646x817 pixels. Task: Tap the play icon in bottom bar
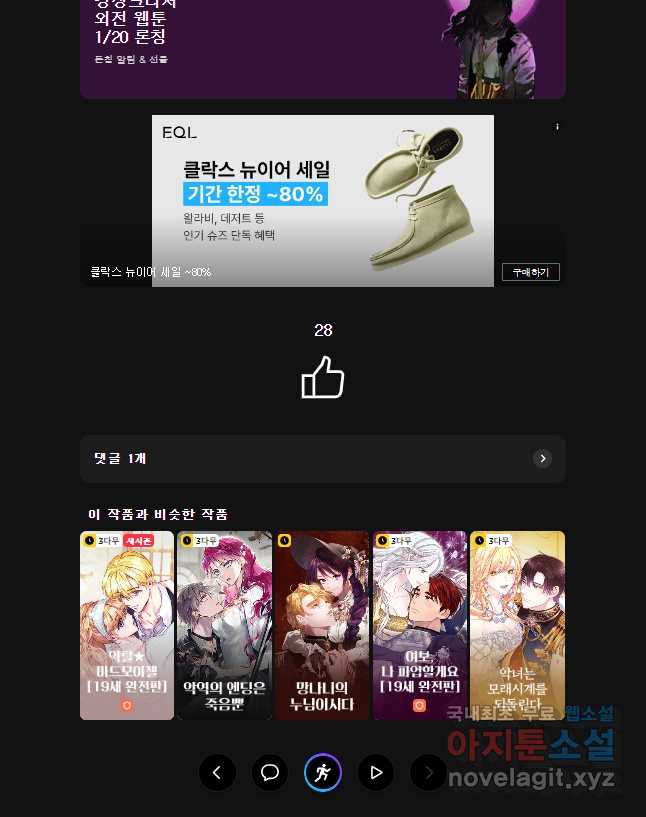[376, 772]
